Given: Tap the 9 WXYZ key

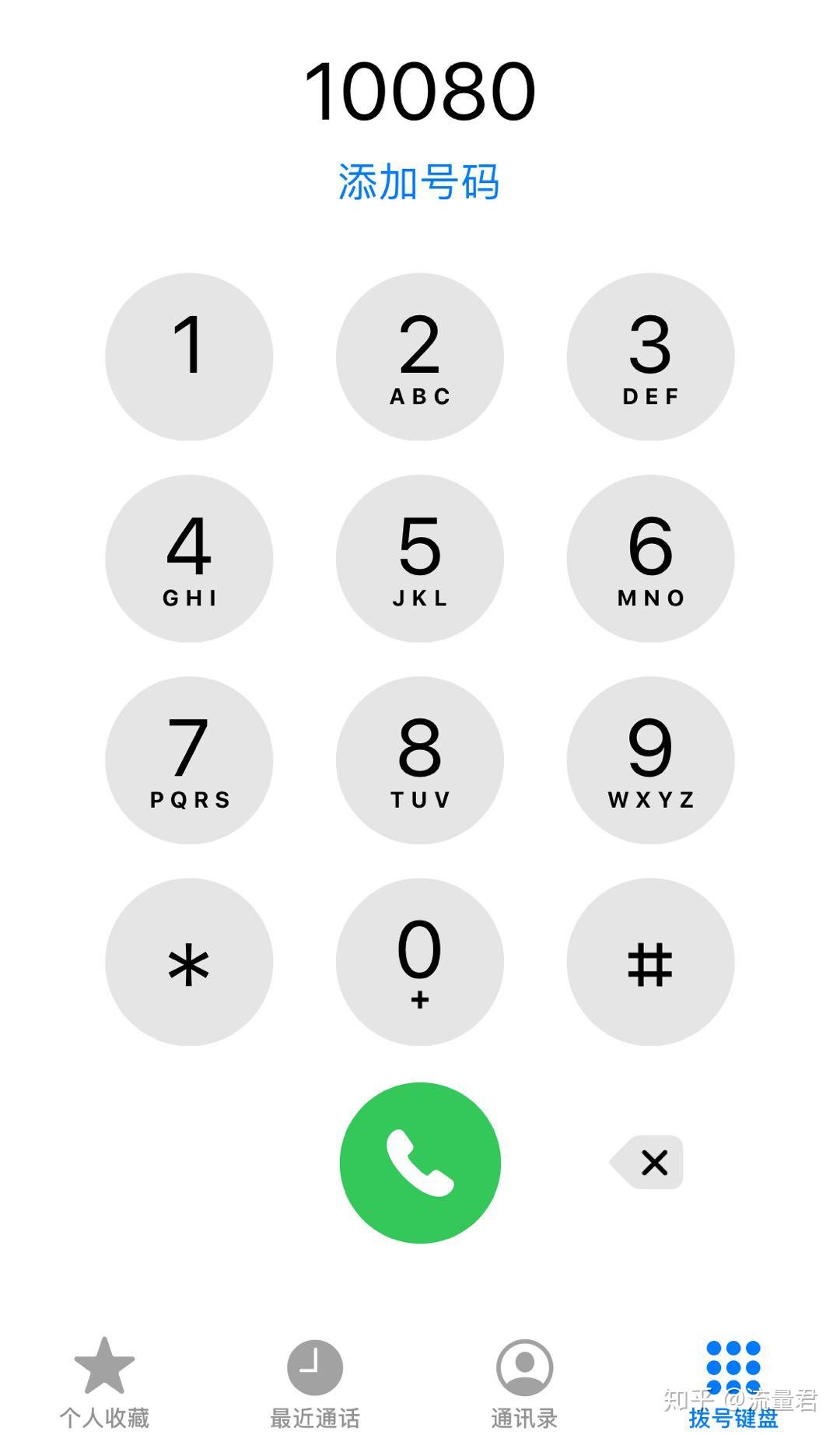Looking at the screenshot, I should [x=651, y=760].
